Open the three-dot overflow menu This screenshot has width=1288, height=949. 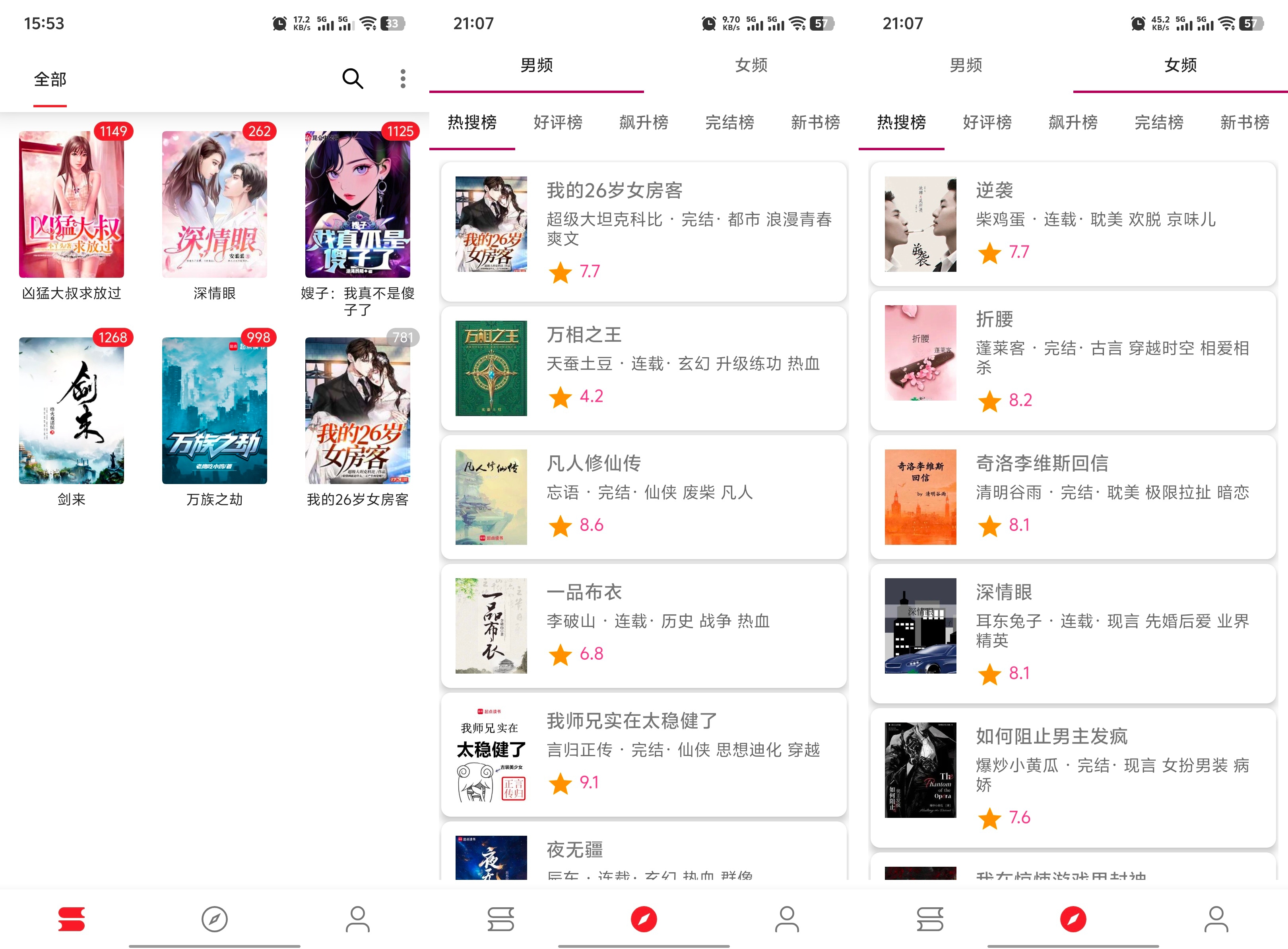(403, 79)
